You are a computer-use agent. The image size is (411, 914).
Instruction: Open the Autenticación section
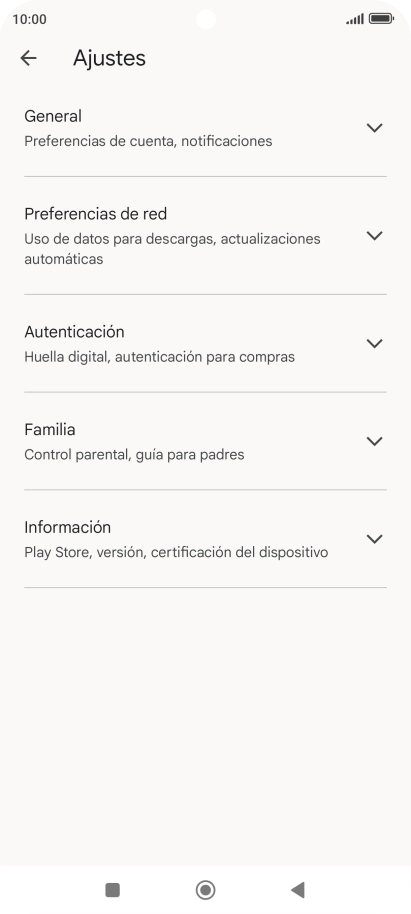tap(205, 343)
